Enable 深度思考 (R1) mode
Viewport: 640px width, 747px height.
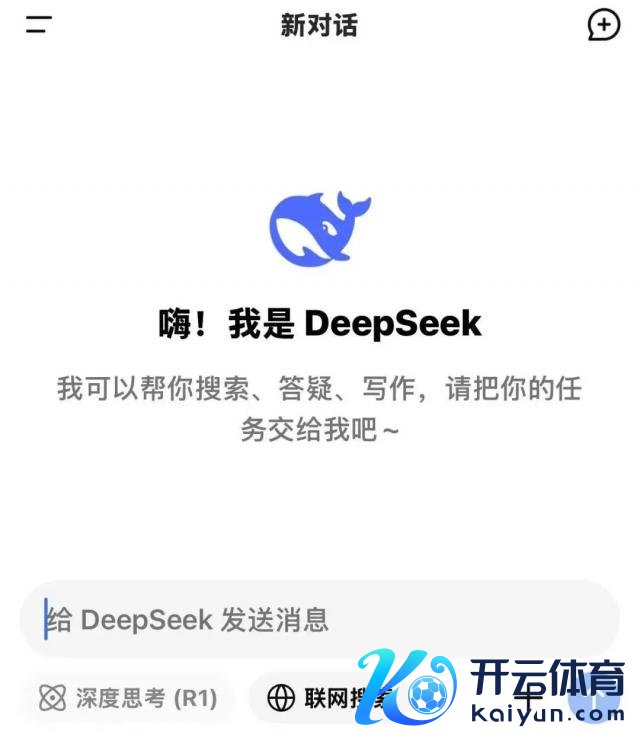click(127, 698)
